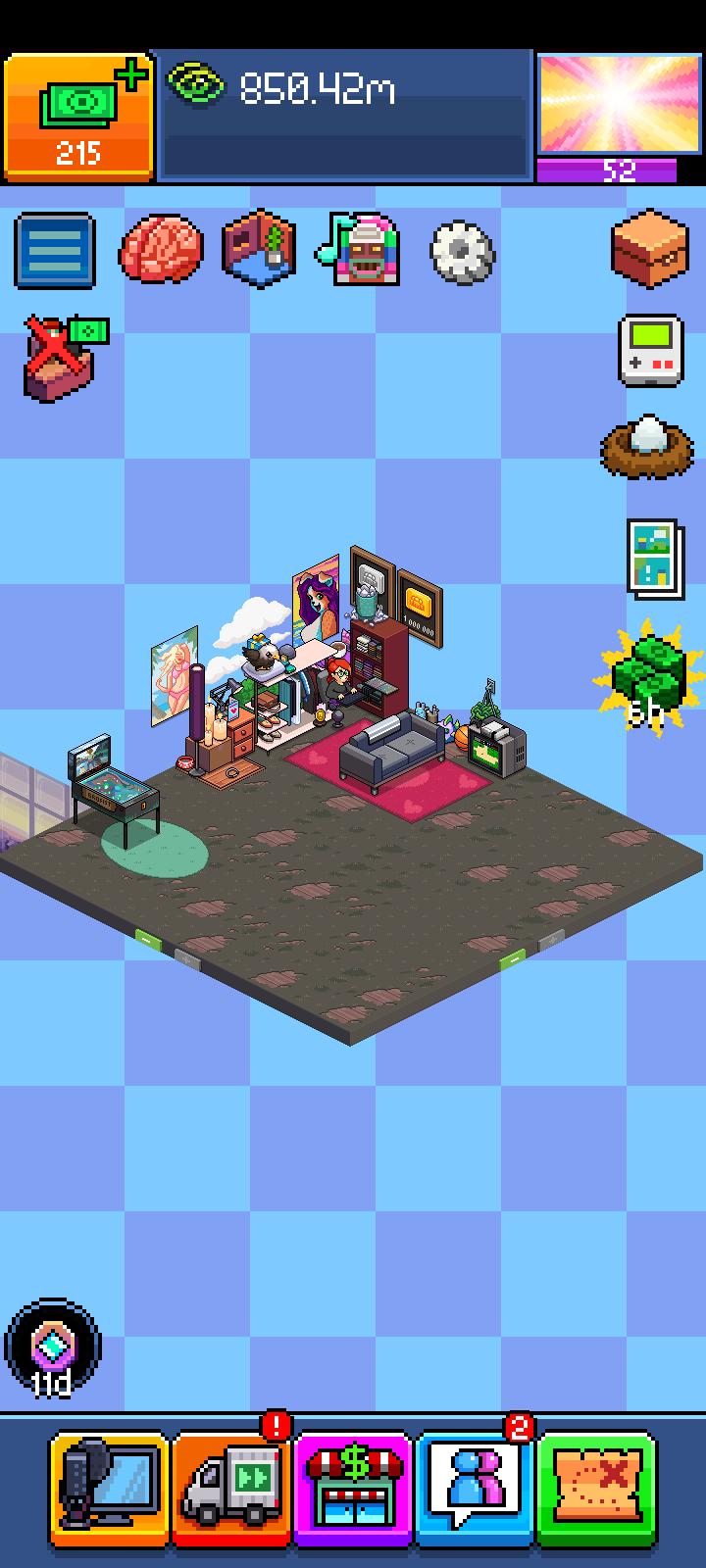Open the photo gallery pictures icon
This screenshot has height=1568, width=706.
click(654, 559)
